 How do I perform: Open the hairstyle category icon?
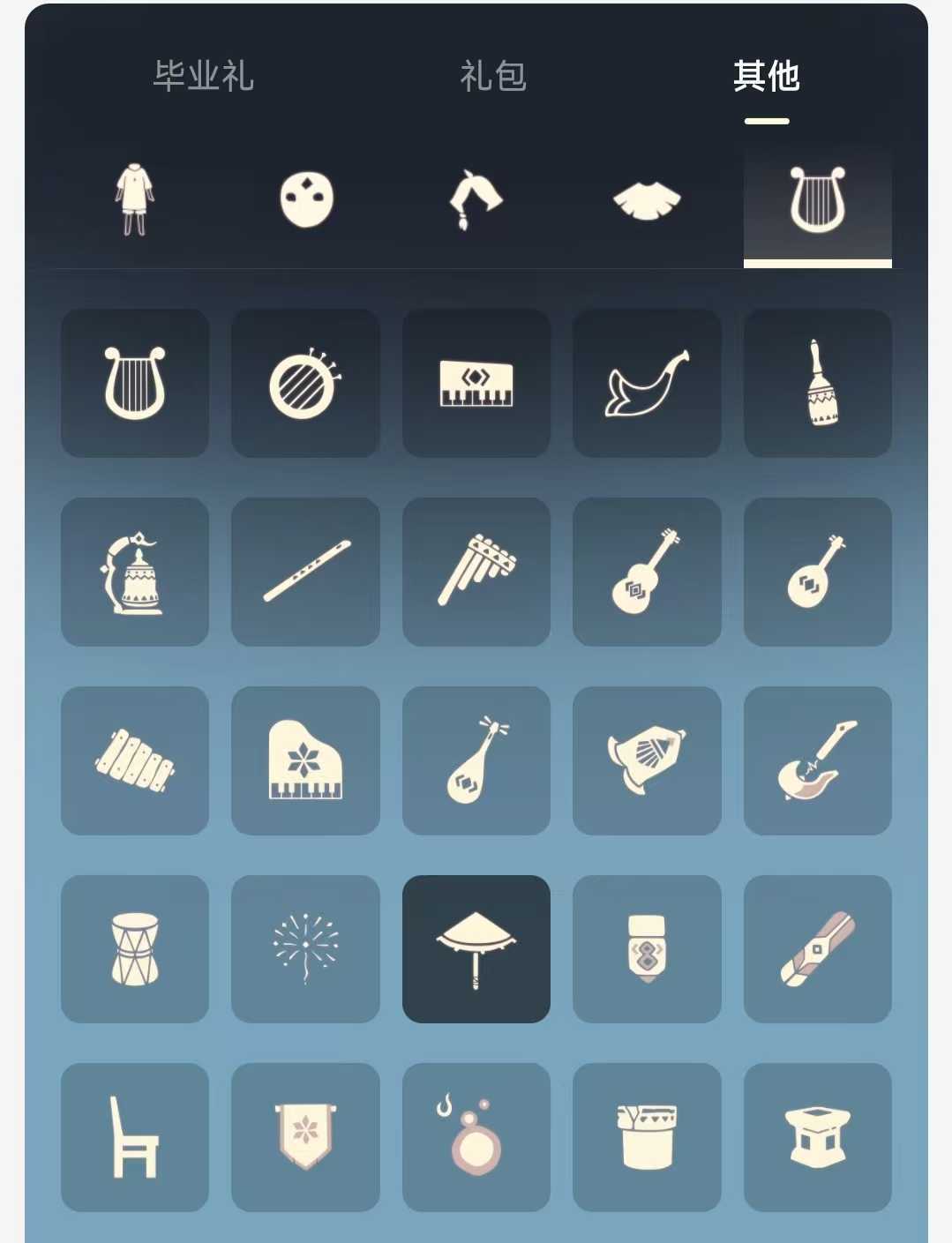click(x=476, y=199)
